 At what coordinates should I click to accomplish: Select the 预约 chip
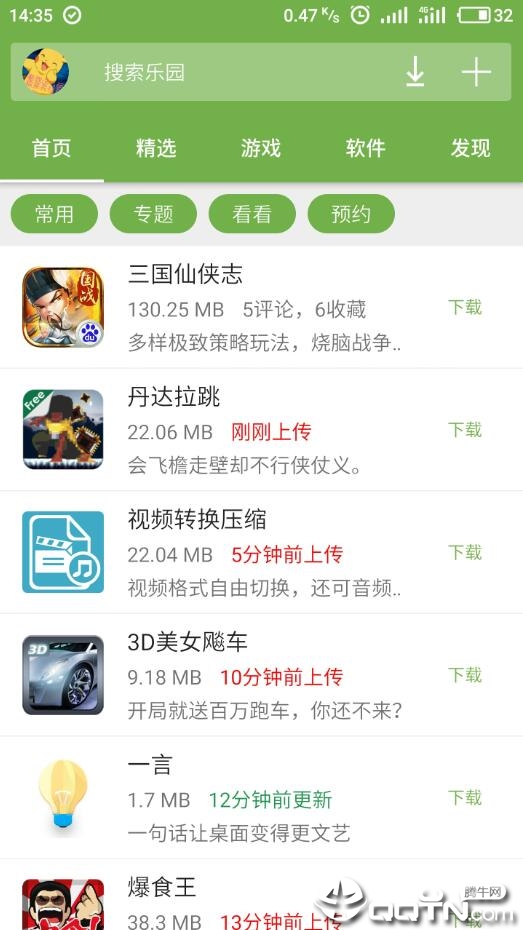pyautogui.click(x=351, y=214)
